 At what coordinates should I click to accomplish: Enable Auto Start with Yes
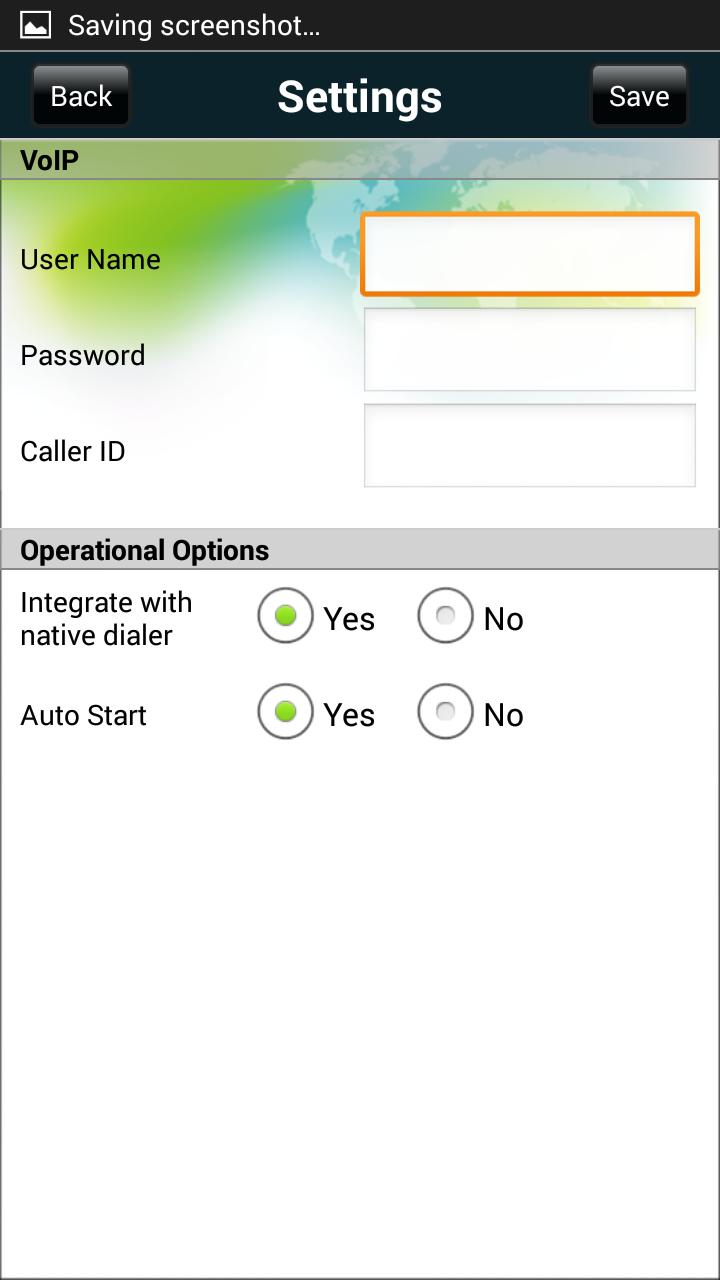pos(286,712)
